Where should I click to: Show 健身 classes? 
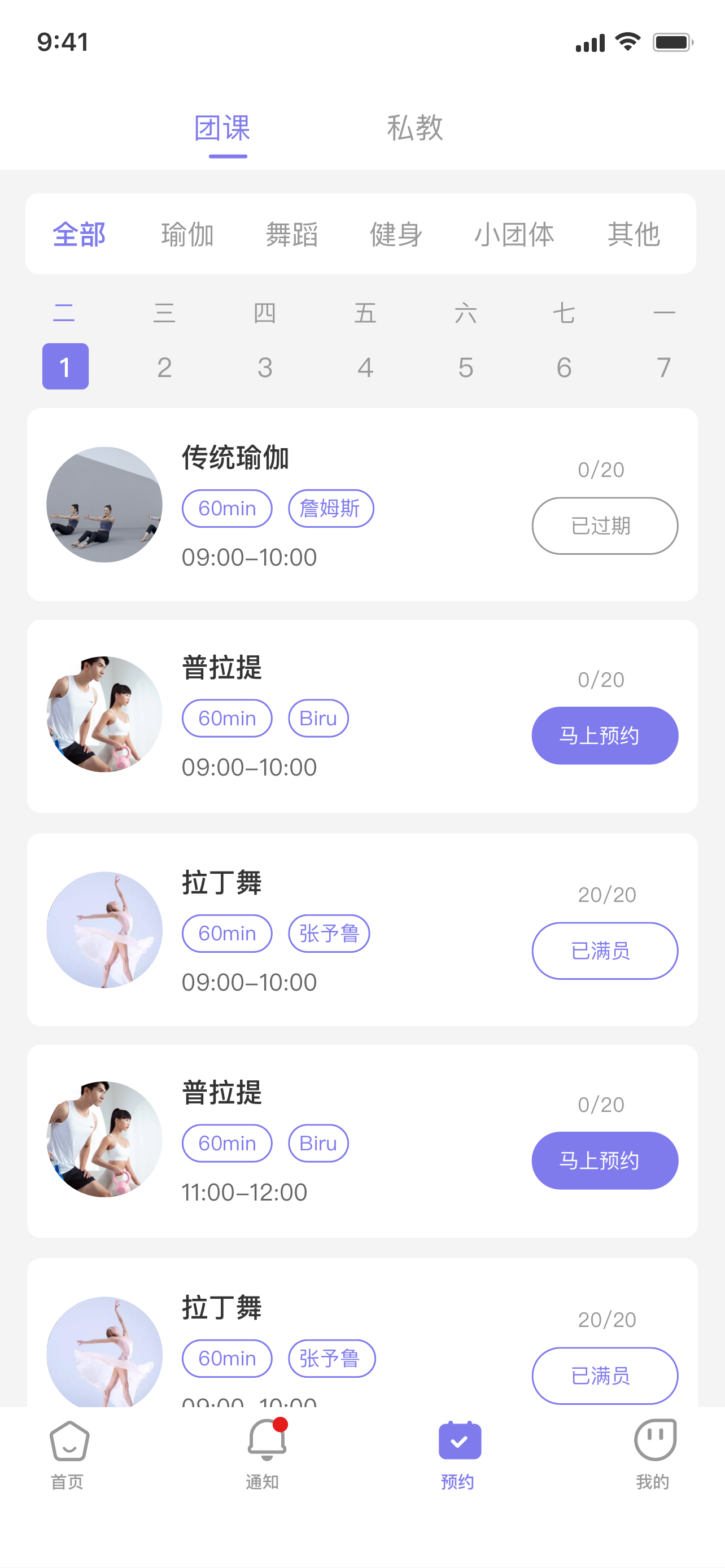[x=396, y=235]
